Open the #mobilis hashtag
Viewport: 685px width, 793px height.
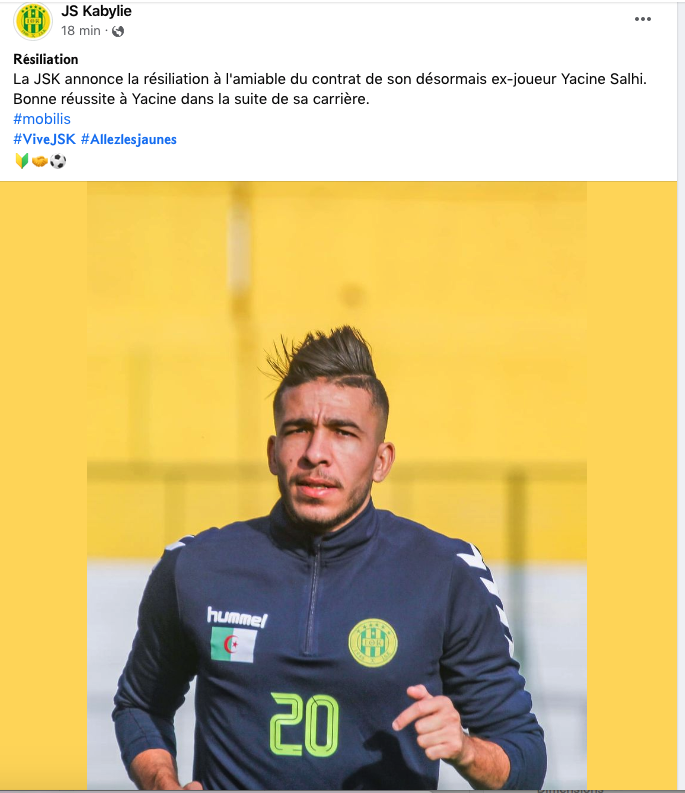(x=42, y=119)
